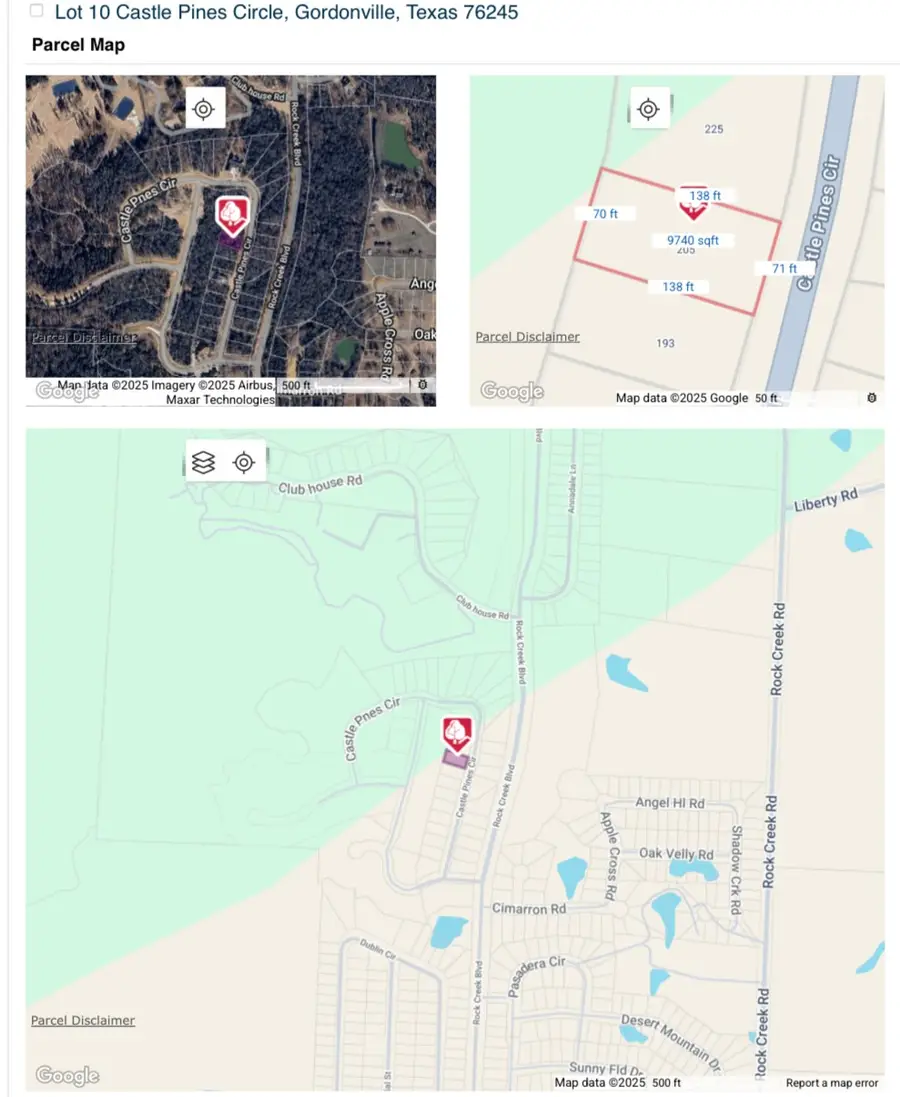Select the property marker pin on the aerial map

tap(231, 213)
